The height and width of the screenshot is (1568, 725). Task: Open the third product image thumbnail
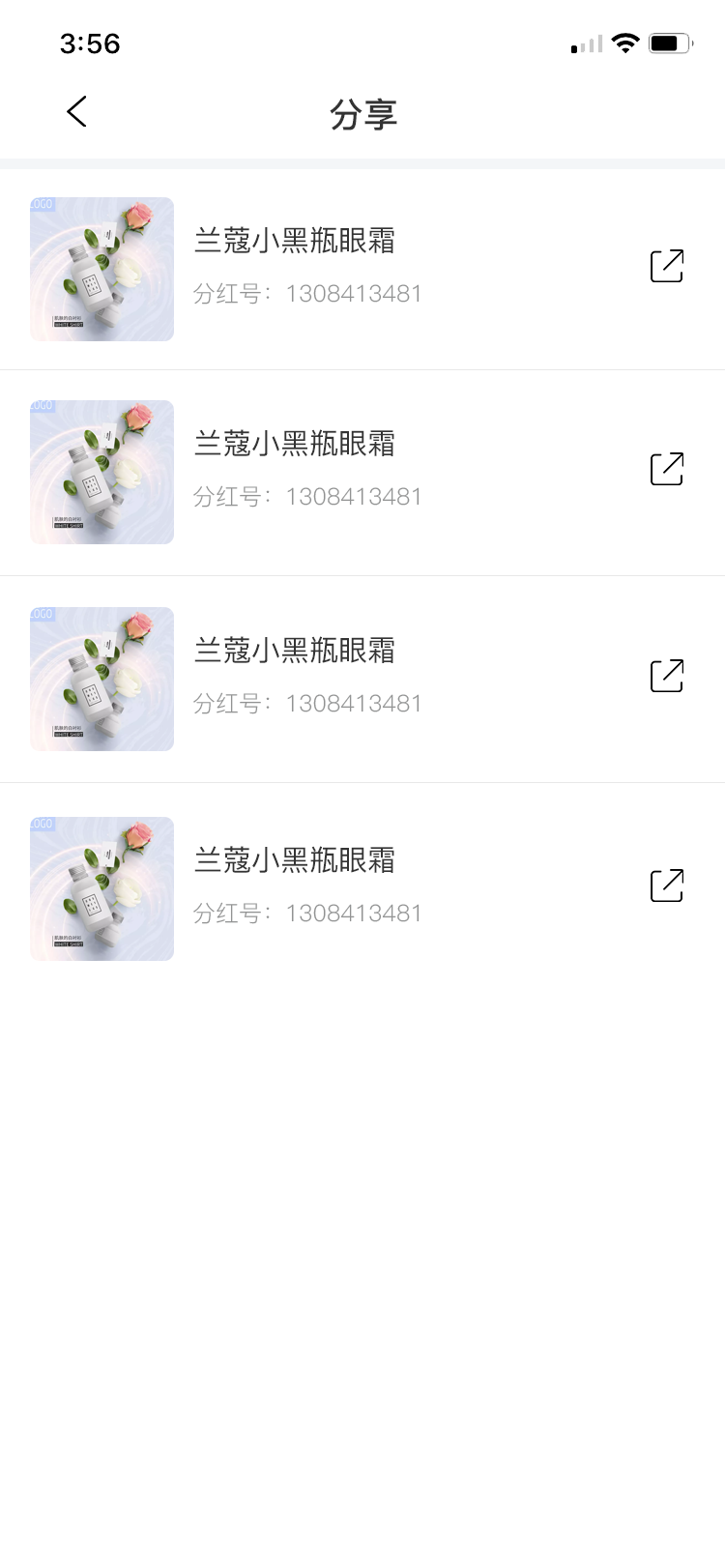pos(101,679)
